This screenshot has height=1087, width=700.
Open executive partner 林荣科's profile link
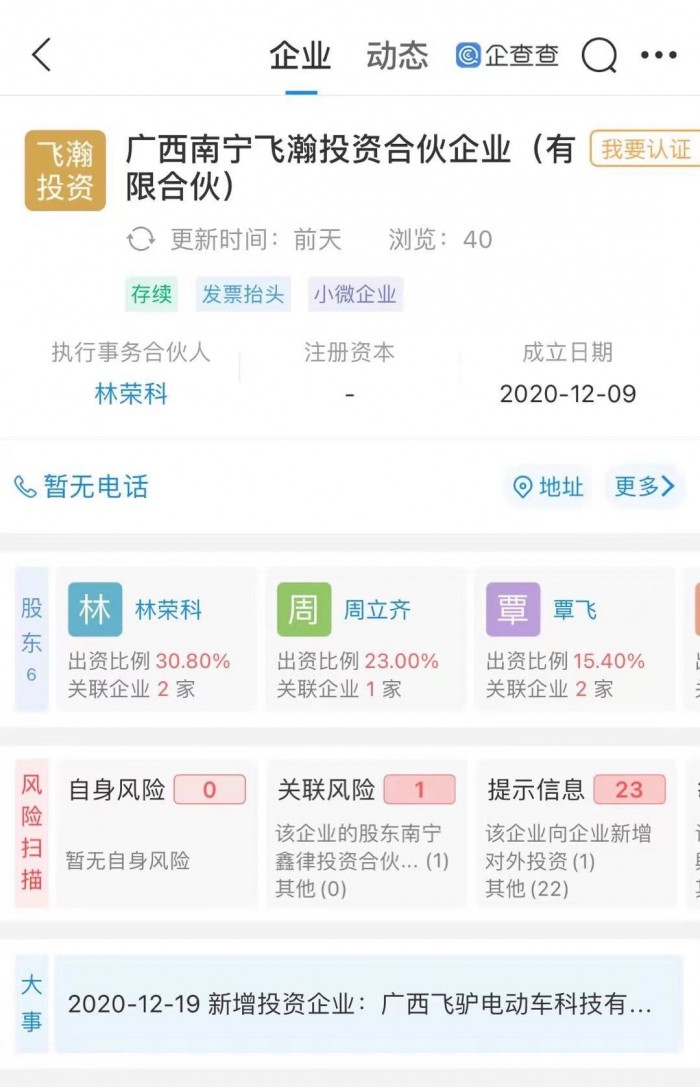tap(131, 394)
